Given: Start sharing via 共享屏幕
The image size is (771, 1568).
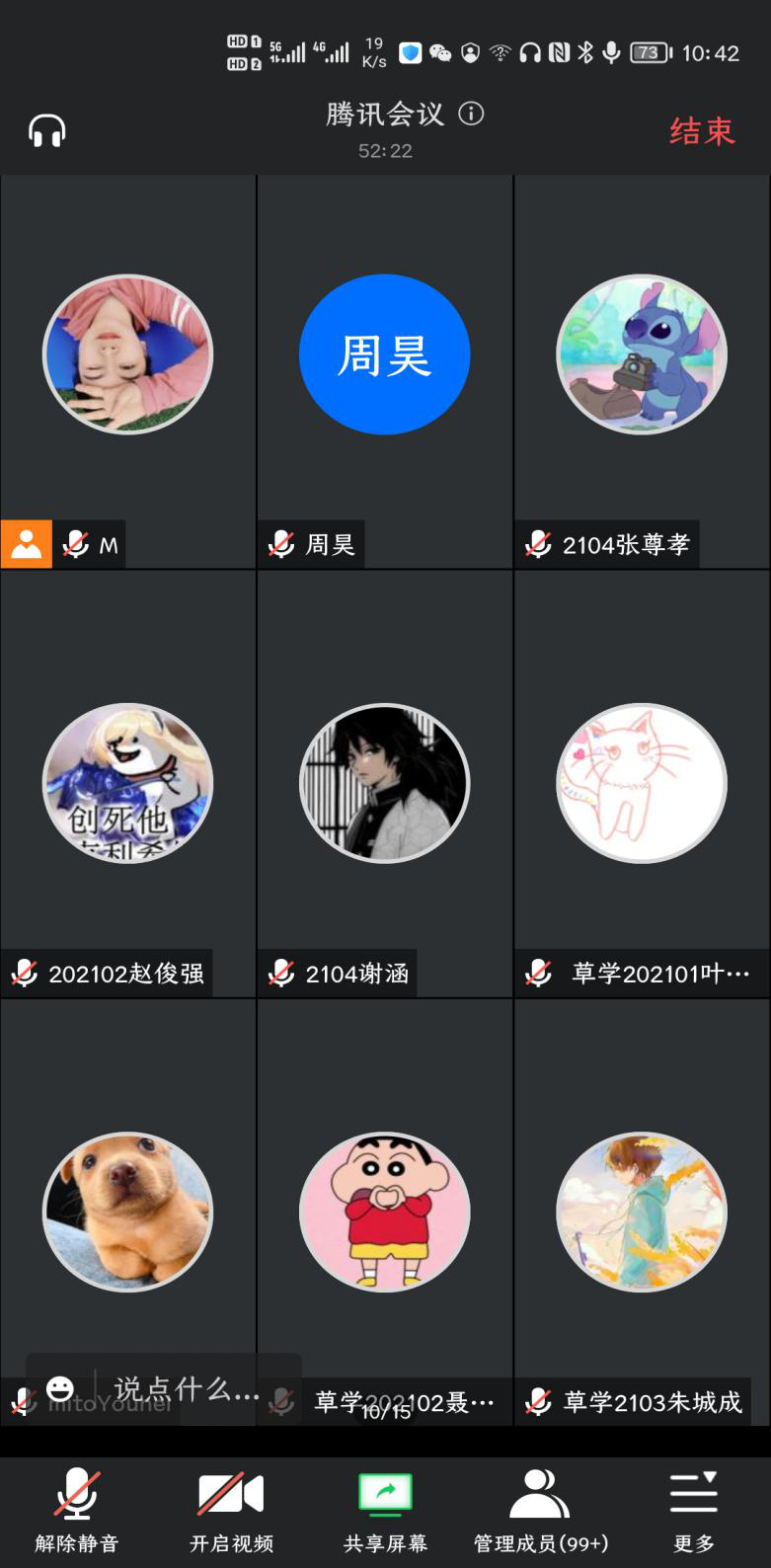Looking at the screenshot, I should [x=385, y=1509].
